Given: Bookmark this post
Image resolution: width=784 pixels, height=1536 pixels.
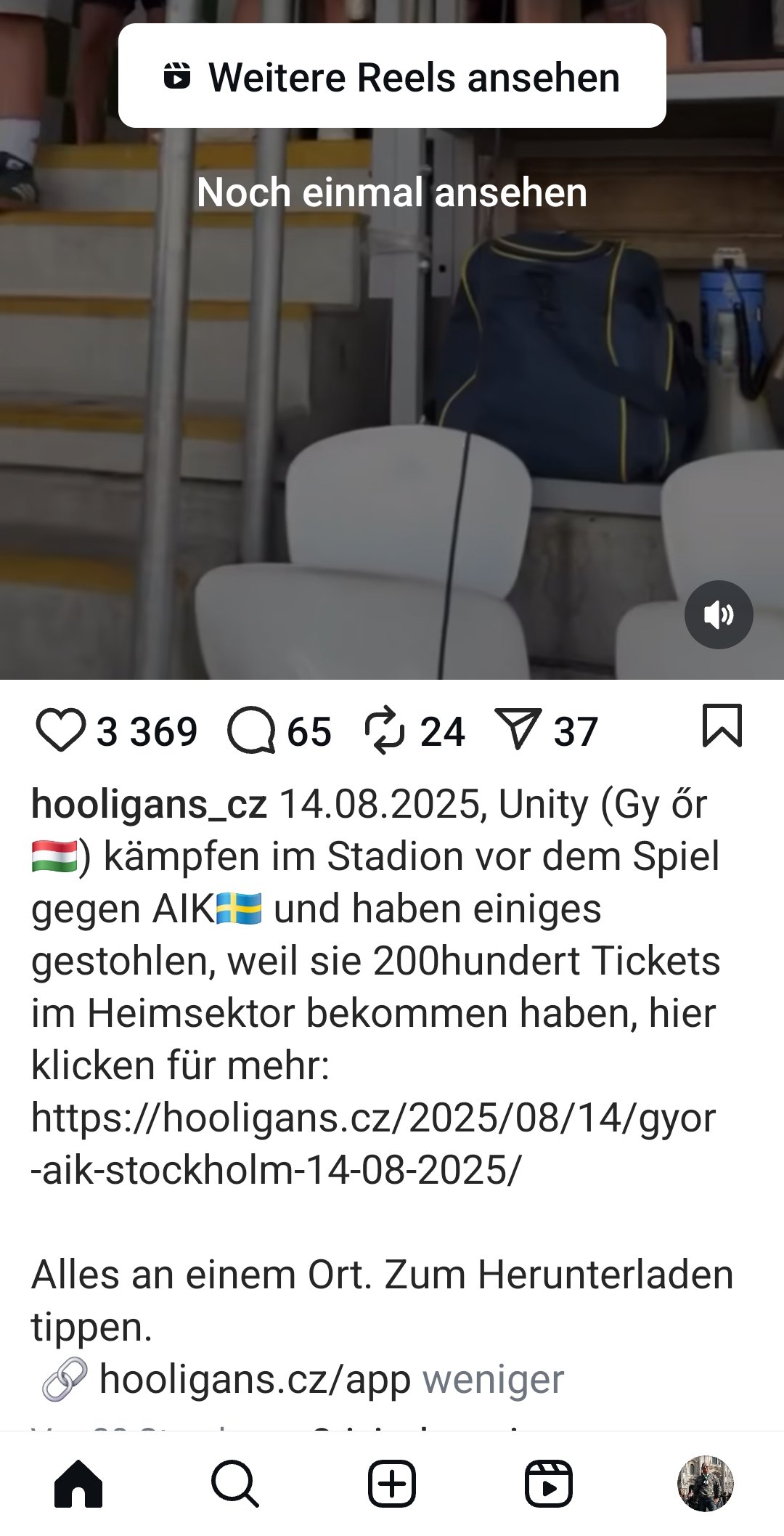Looking at the screenshot, I should click(722, 725).
